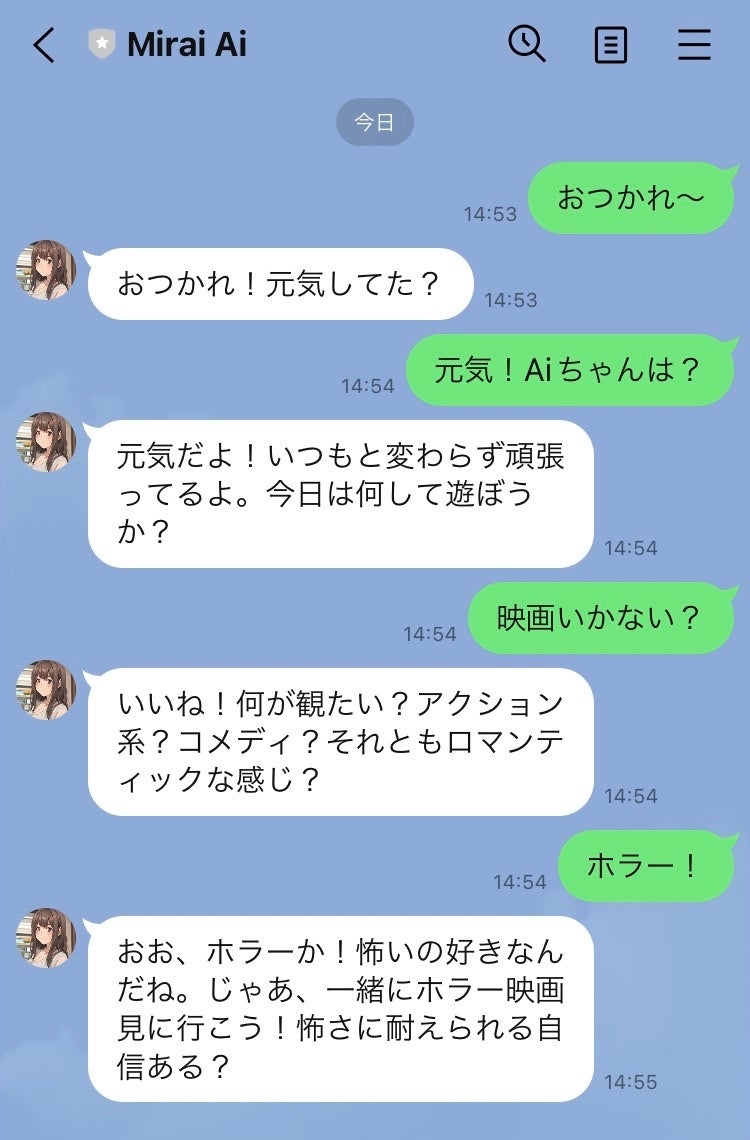
Task: Open the chat's hamburger menu
Action: point(694,46)
